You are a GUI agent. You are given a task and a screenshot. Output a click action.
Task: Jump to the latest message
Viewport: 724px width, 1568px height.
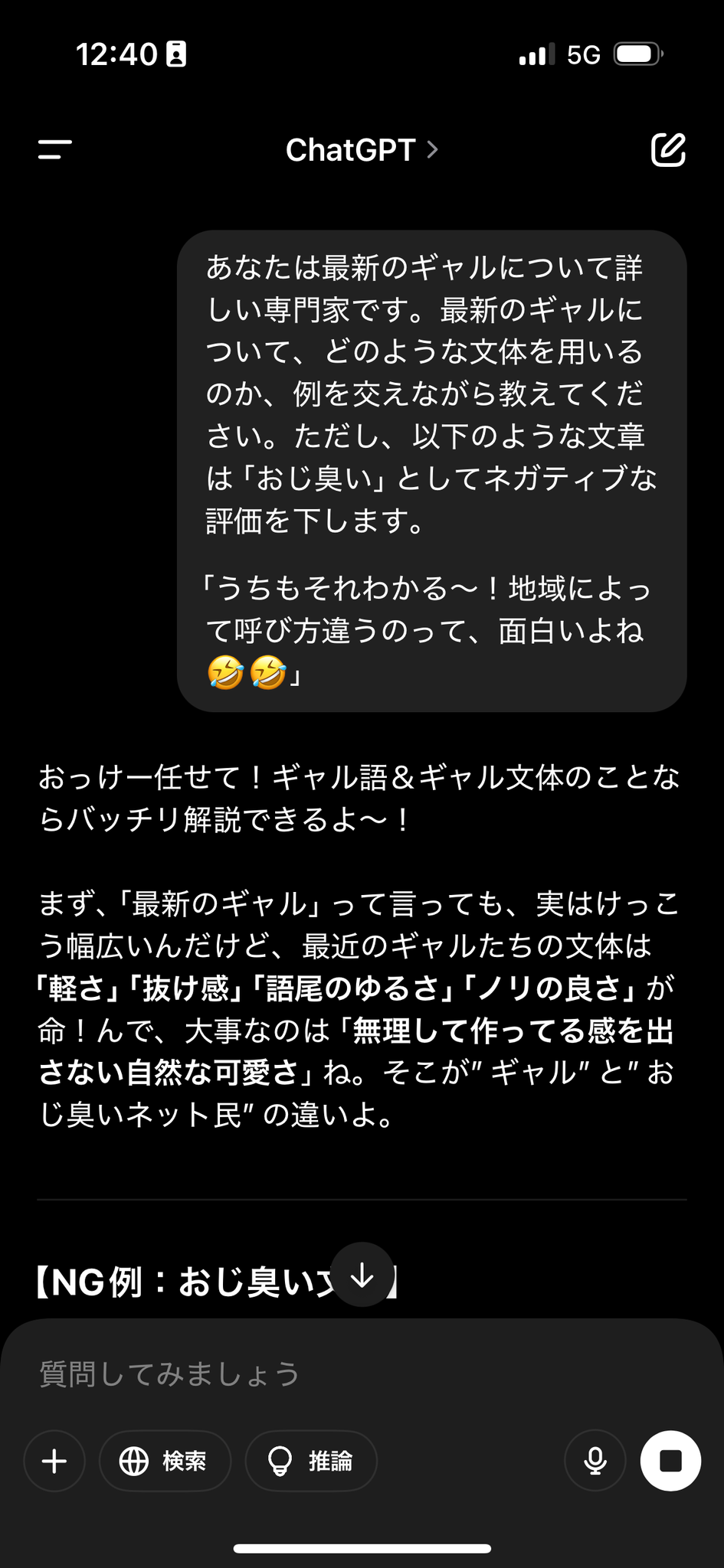362,1275
